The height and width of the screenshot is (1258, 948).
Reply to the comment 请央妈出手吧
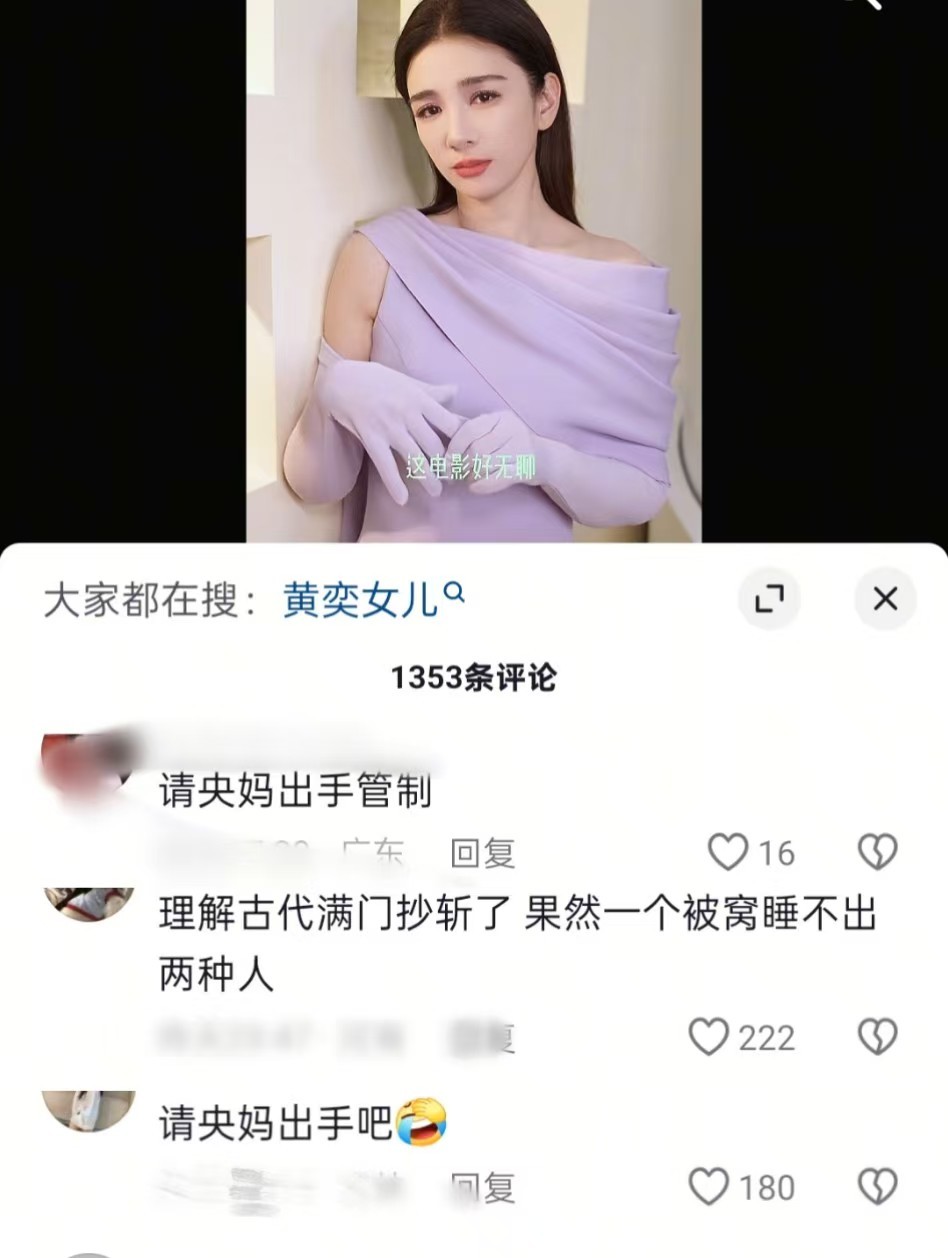483,1188
